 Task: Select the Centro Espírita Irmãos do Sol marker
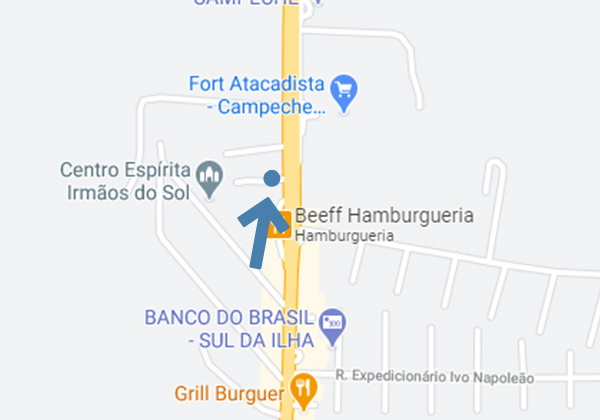tap(209, 179)
